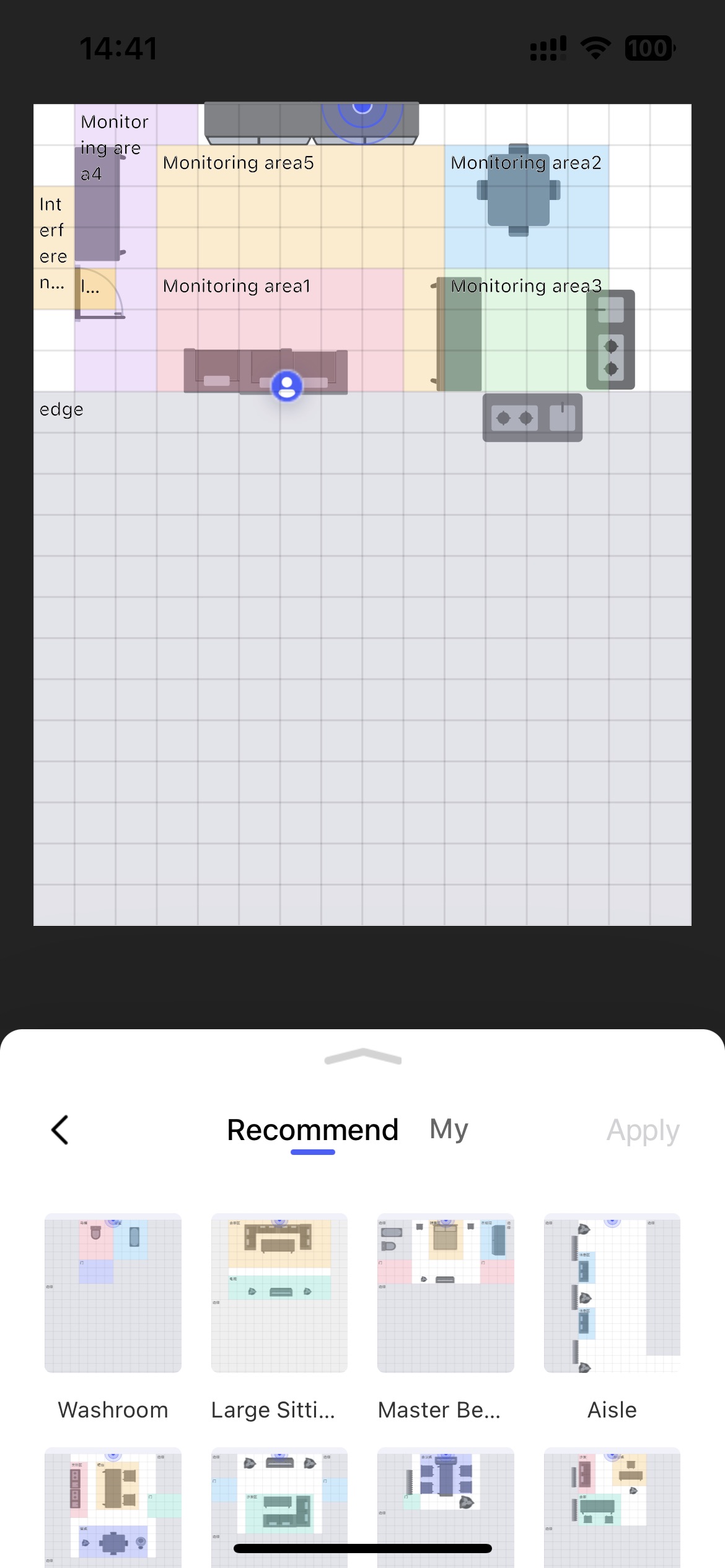Pick the Large Sitting room template
Image resolution: width=725 pixels, height=1568 pixels.
pyautogui.click(x=279, y=1293)
